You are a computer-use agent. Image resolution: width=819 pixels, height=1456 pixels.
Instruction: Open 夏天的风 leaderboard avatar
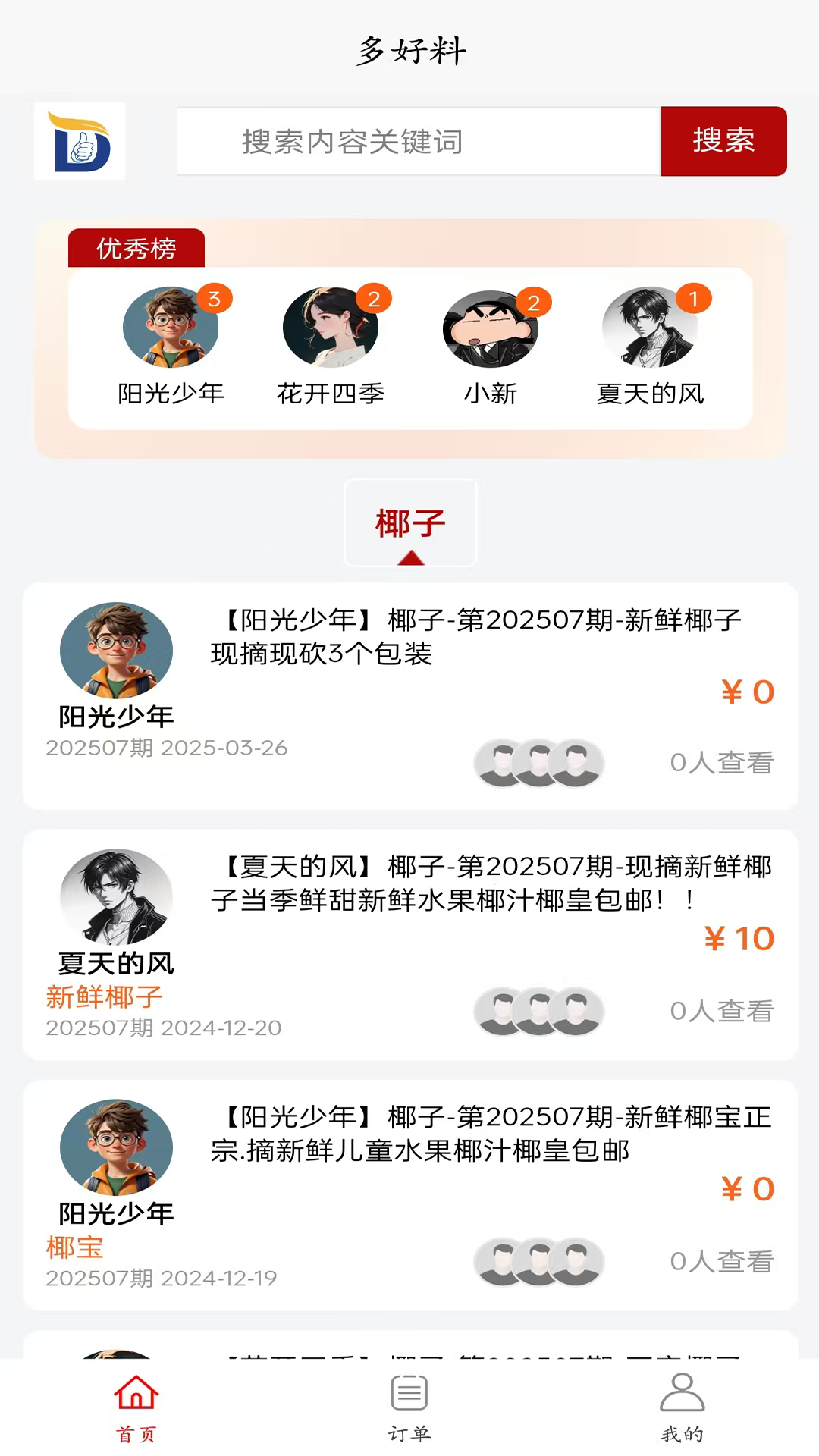click(x=651, y=328)
